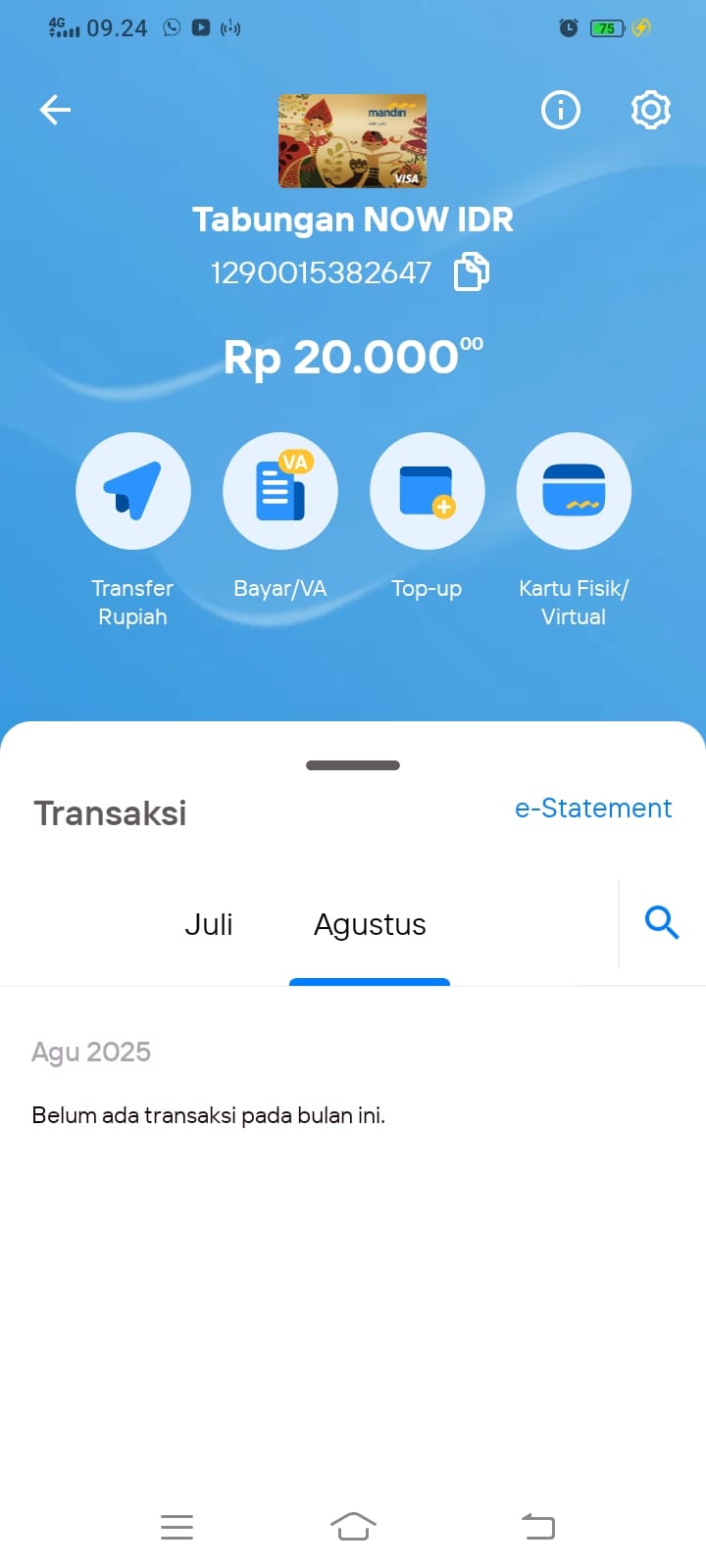Search transactions with the magnifier icon
Viewport: 706px width, 1568px height.
point(662,922)
